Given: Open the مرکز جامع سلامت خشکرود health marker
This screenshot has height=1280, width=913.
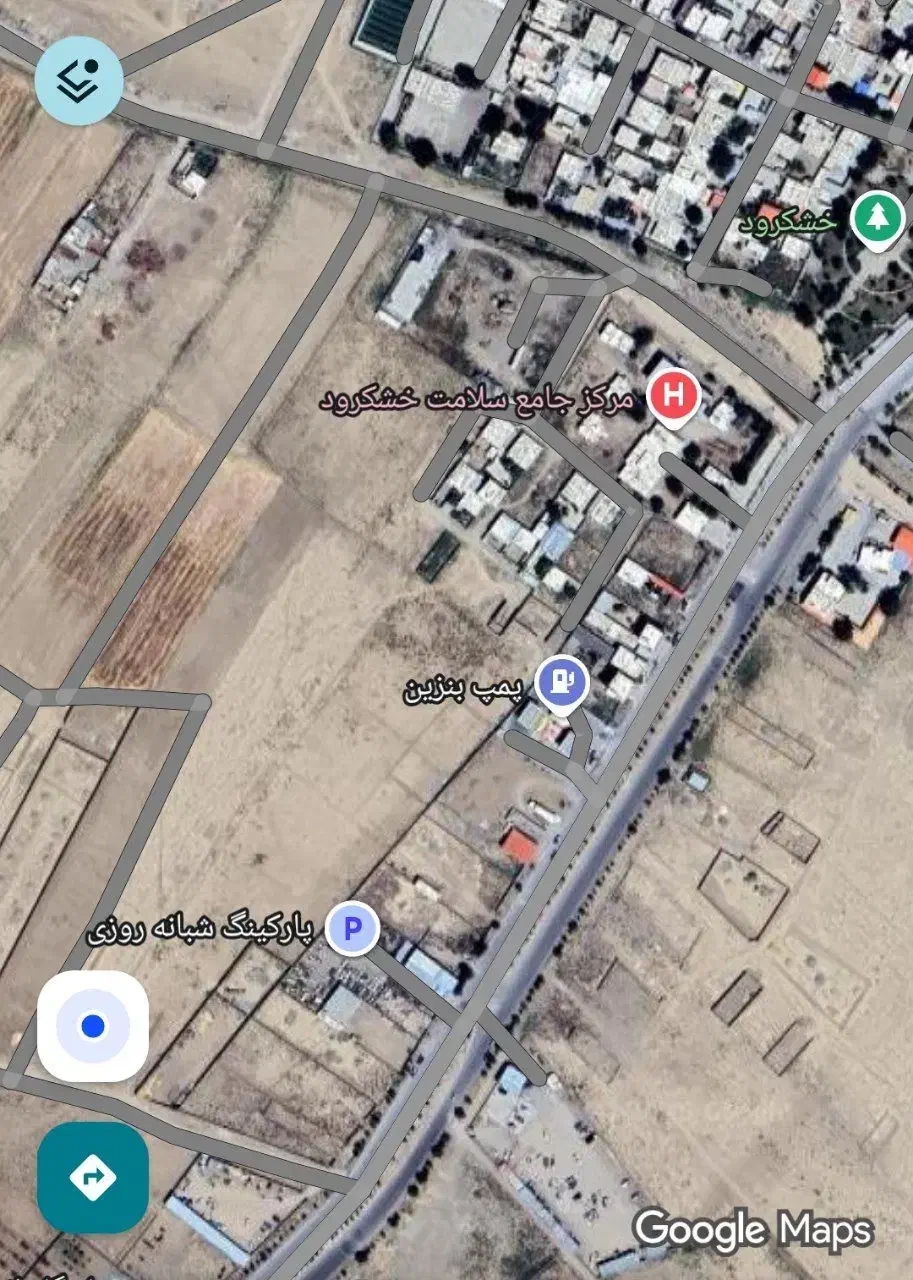Looking at the screenshot, I should (675, 395).
